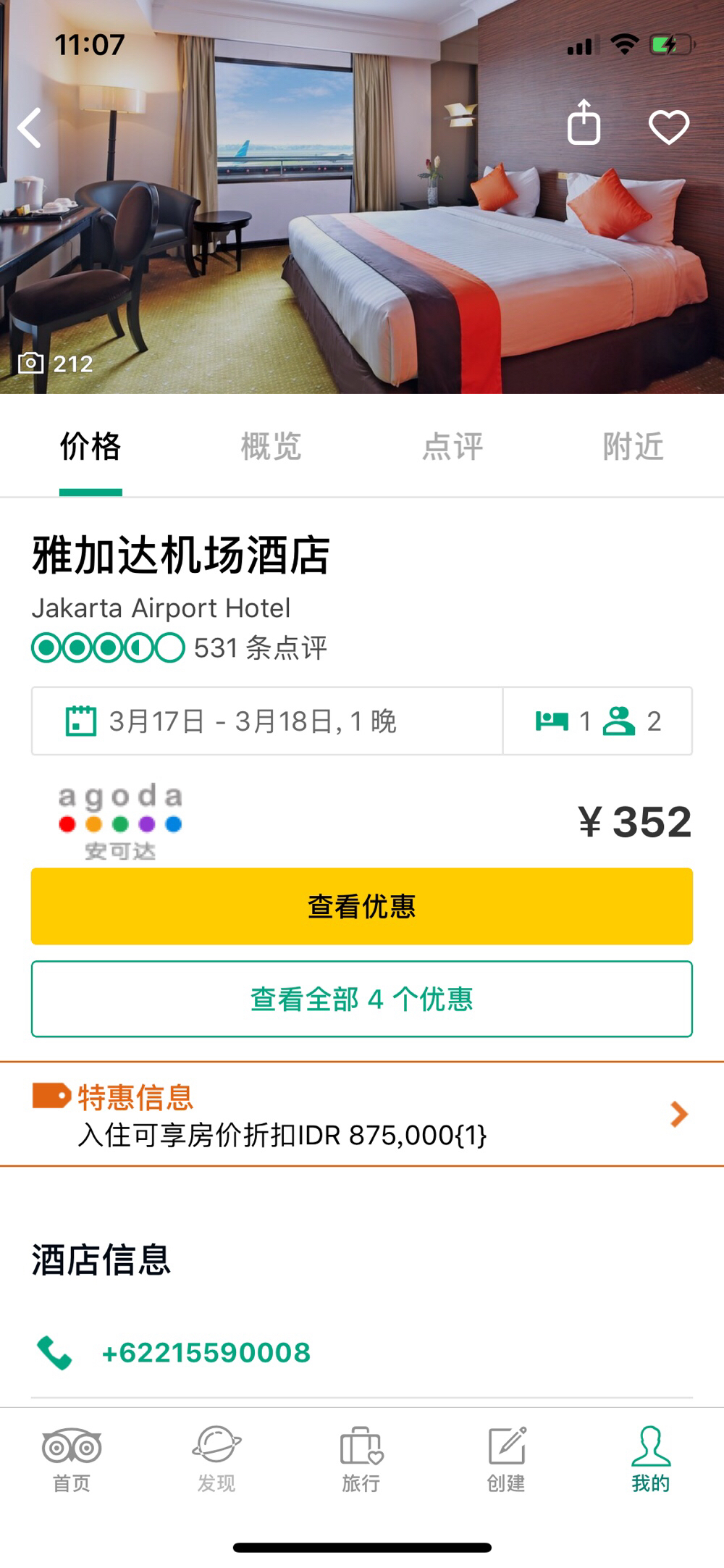Save hotel with the heart icon
Image resolution: width=724 pixels, height=1568 pixels.
coord(668,127)
